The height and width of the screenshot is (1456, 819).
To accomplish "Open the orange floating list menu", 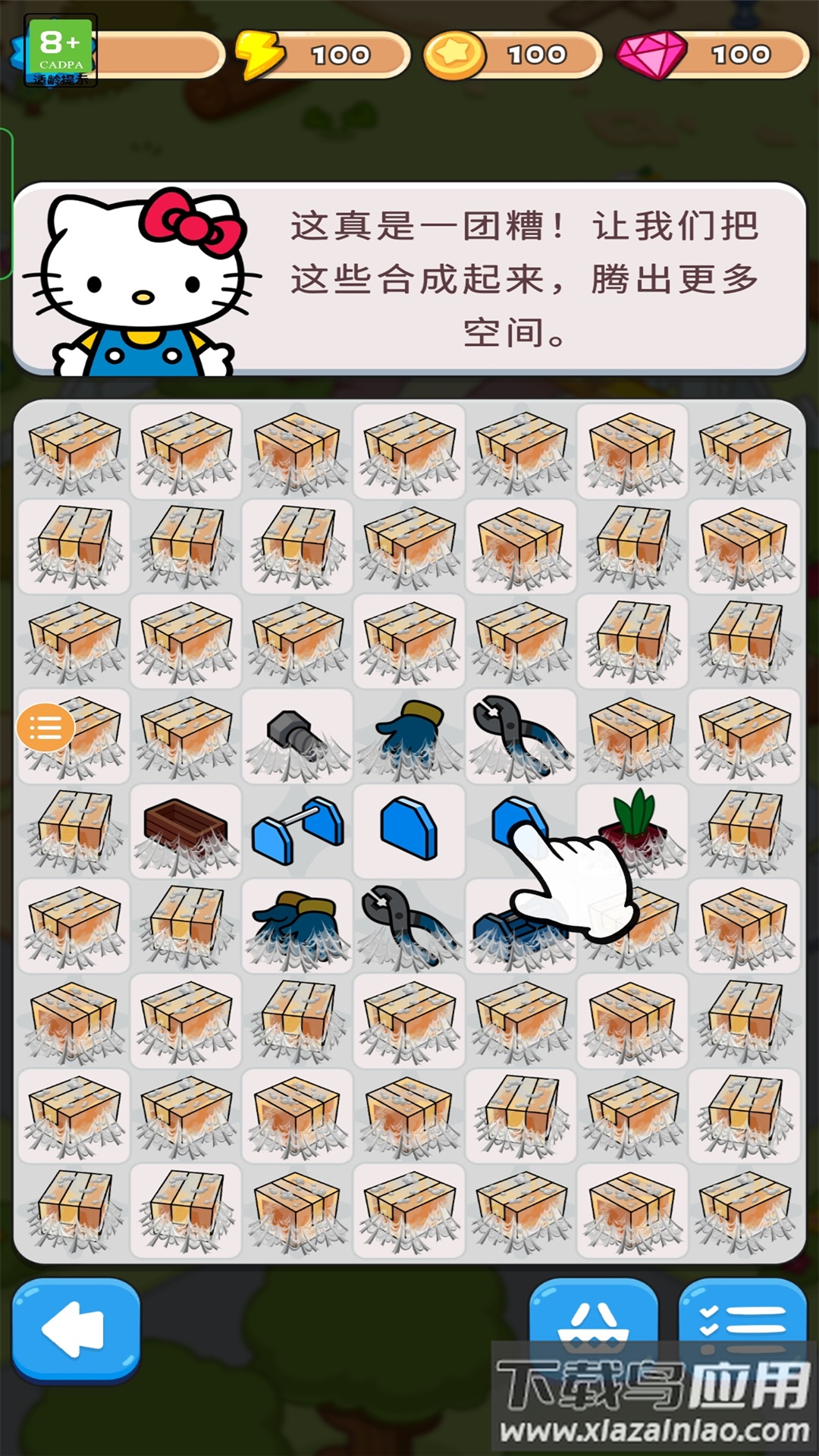I will tap(45, 728).
